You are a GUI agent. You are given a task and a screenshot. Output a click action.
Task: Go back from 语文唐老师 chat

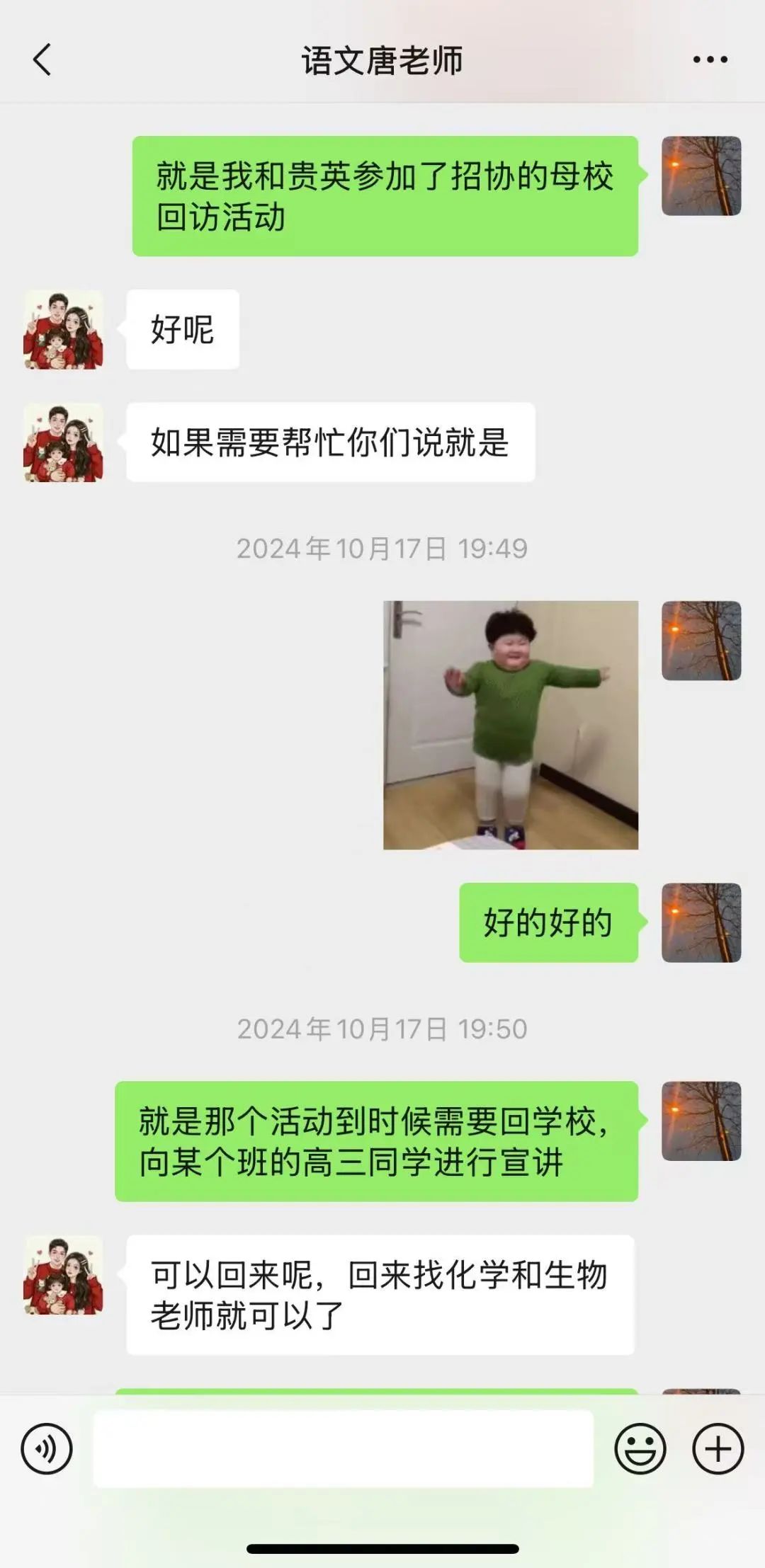point(42,59)
